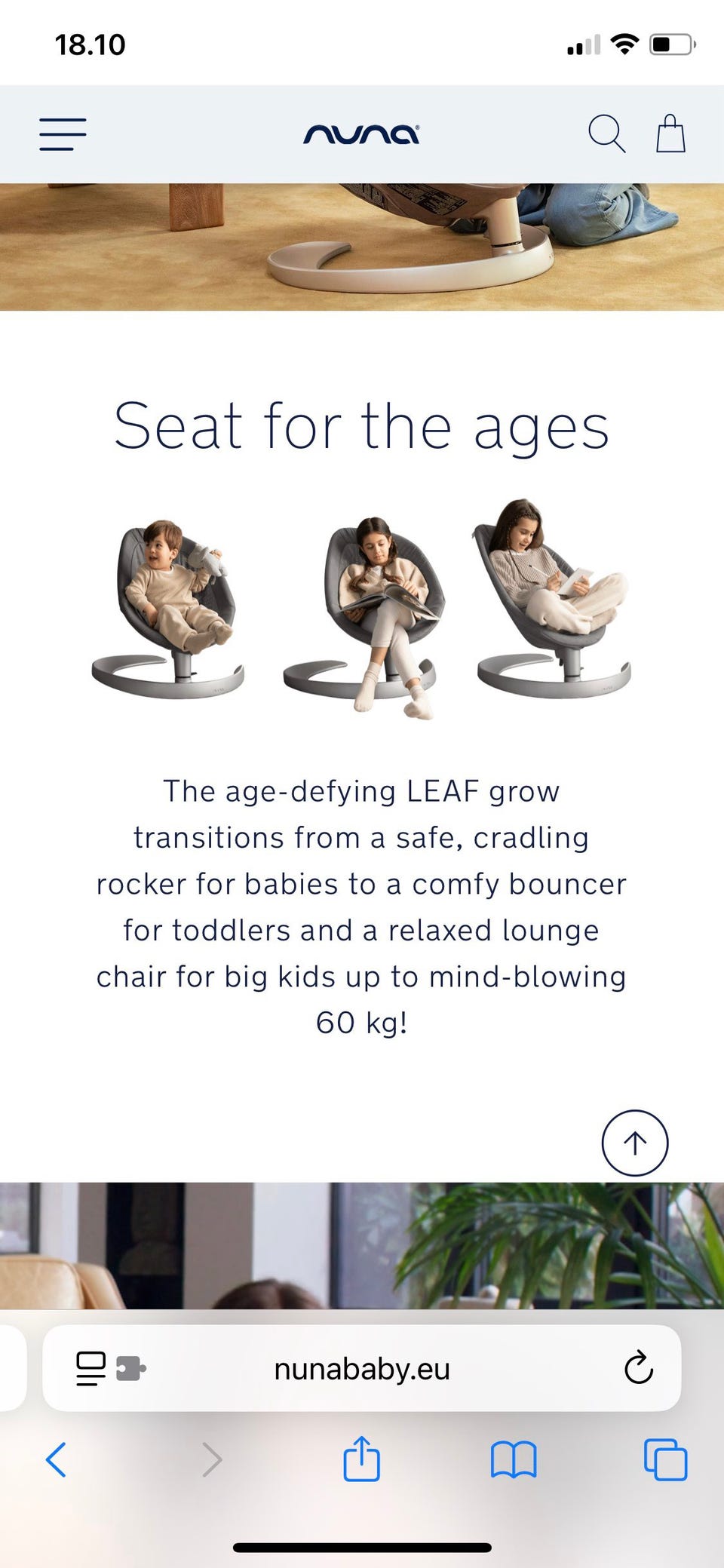Screen dimensions: 724x1568
Task: Reload the page
Action: [x=638, y=1367]
